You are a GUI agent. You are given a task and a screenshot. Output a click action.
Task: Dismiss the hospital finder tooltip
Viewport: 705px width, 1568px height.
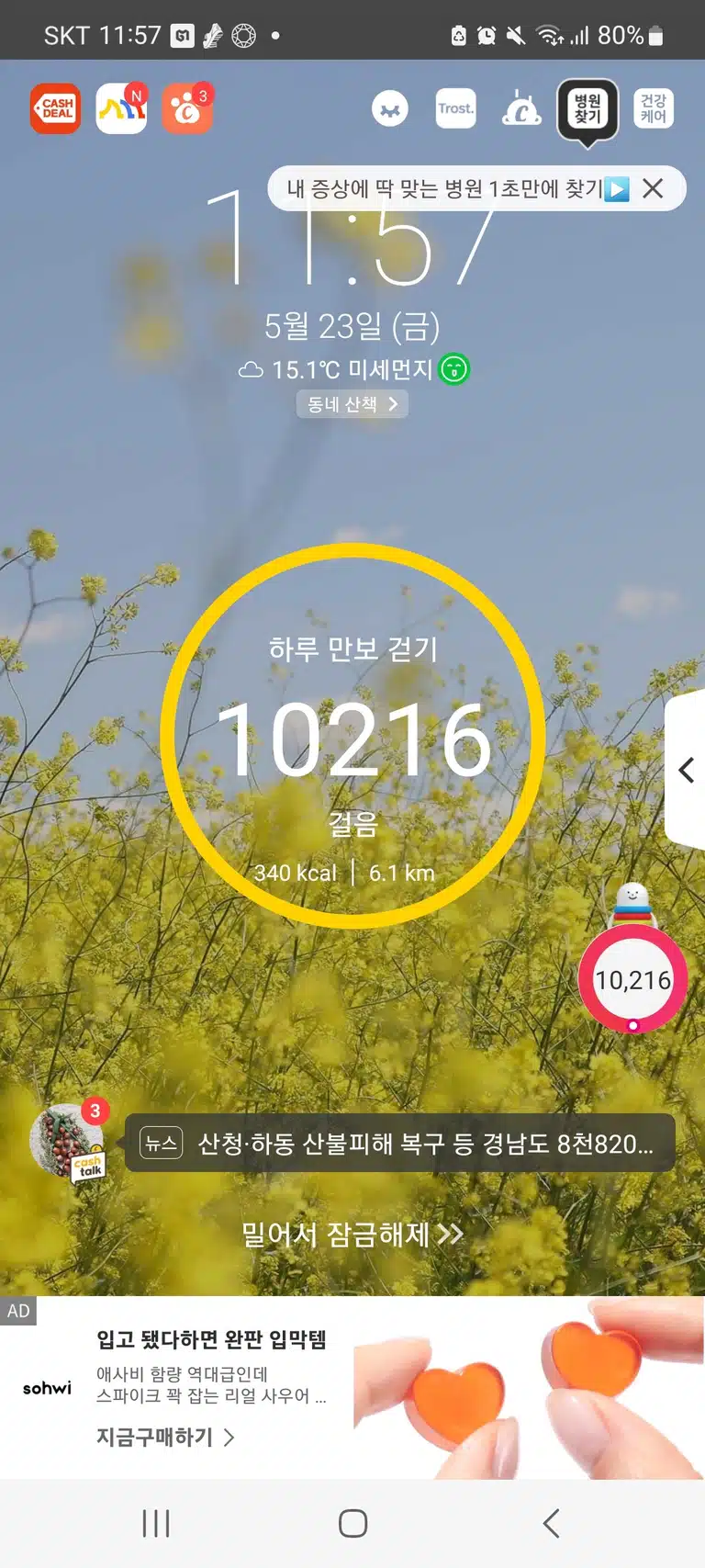(x=653, y=188)
